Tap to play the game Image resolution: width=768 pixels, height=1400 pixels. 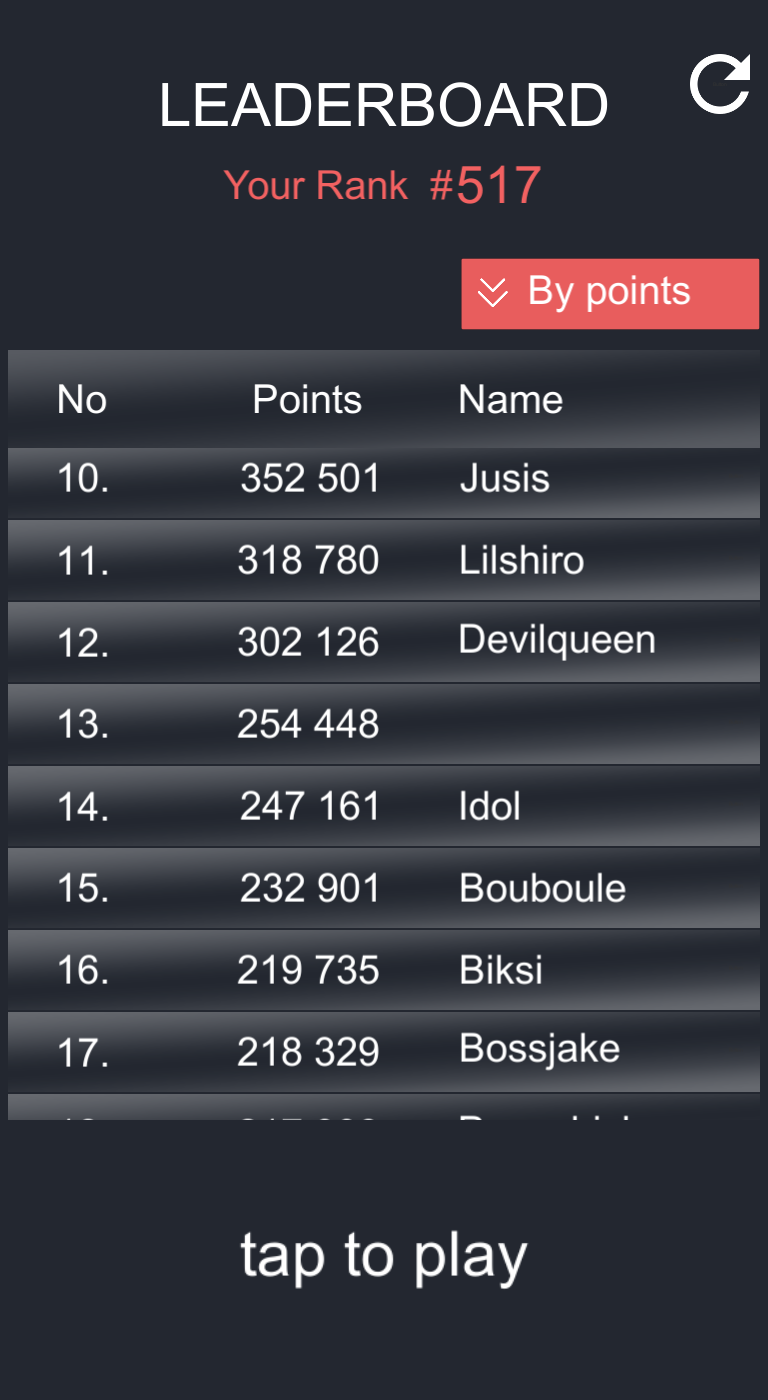(384, 1255)
